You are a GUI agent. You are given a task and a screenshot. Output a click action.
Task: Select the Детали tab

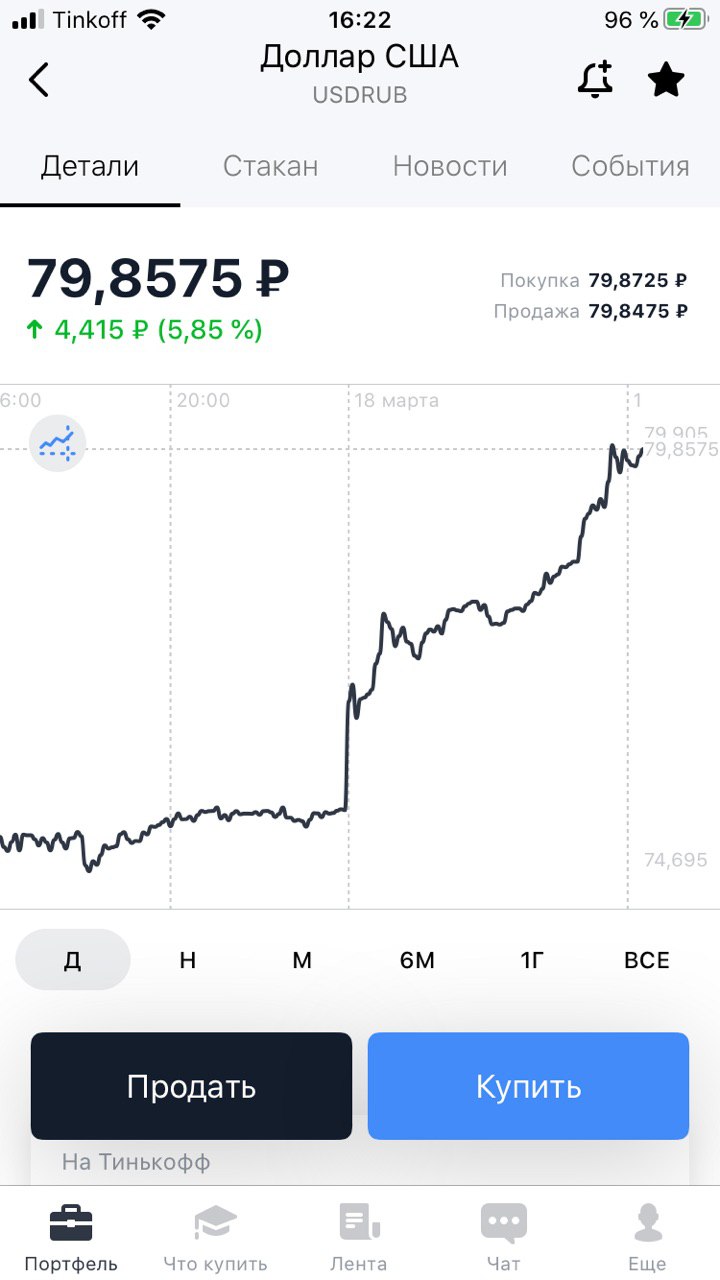(90, 166)
